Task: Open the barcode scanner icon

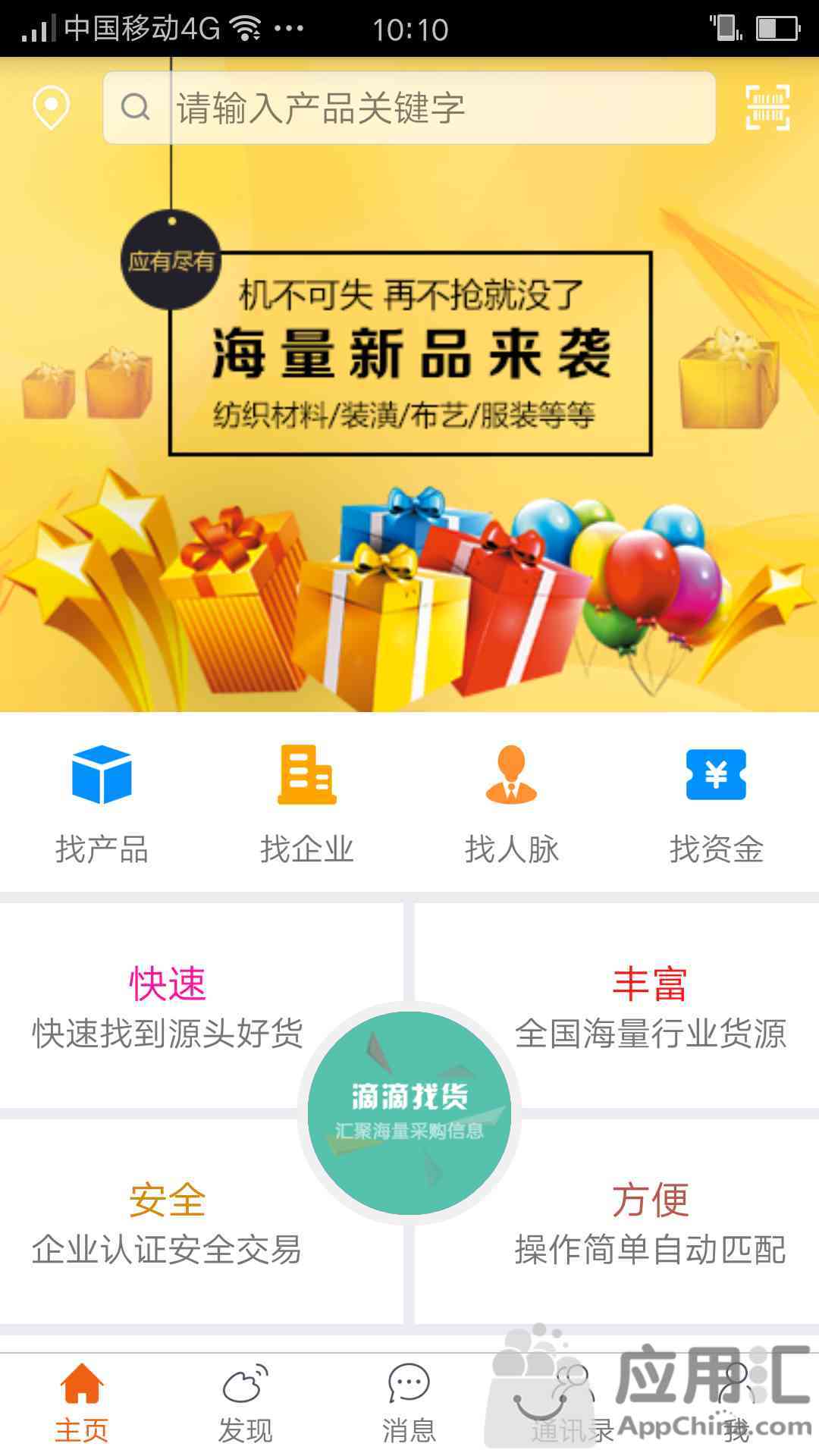Action: (x=767, y=108)
